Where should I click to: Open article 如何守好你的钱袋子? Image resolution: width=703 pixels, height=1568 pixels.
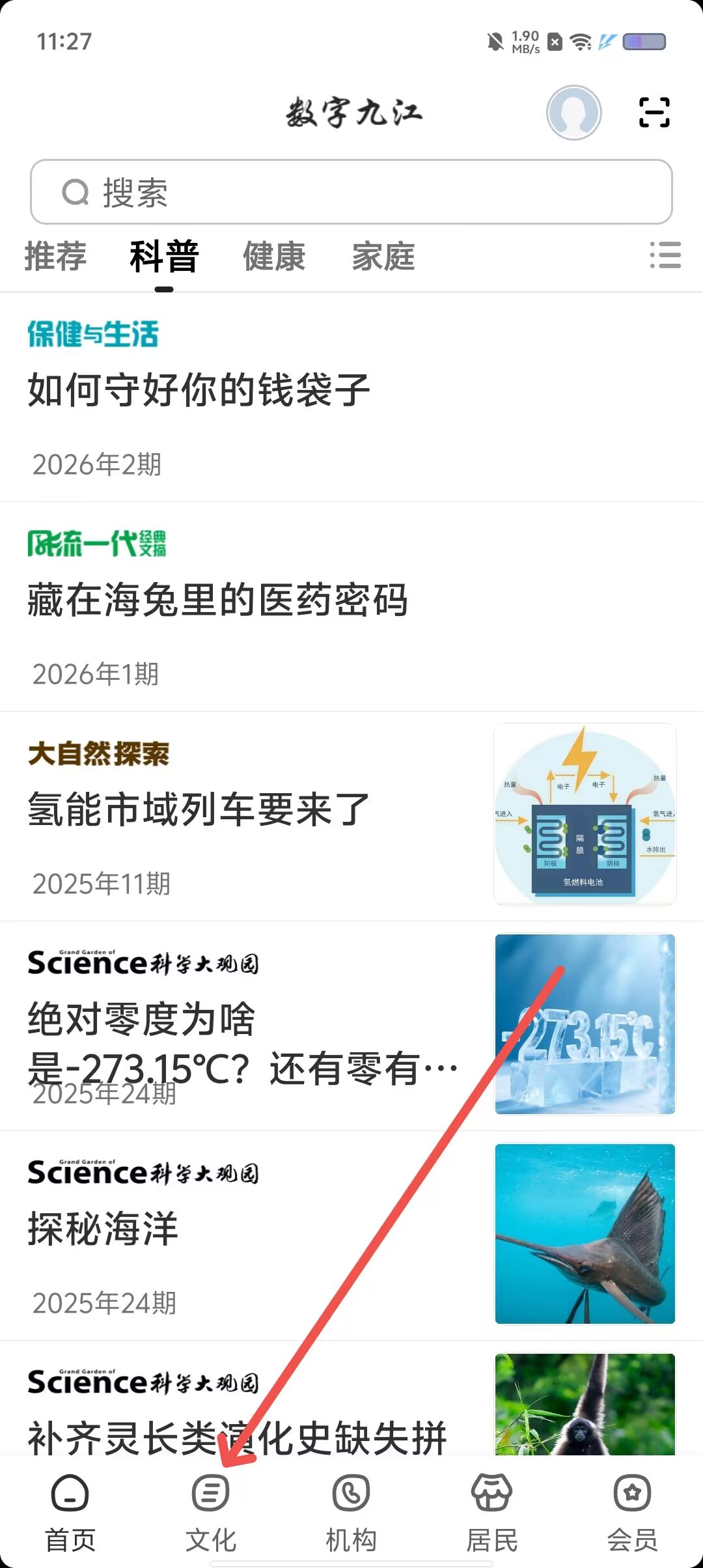coord(197,387)
